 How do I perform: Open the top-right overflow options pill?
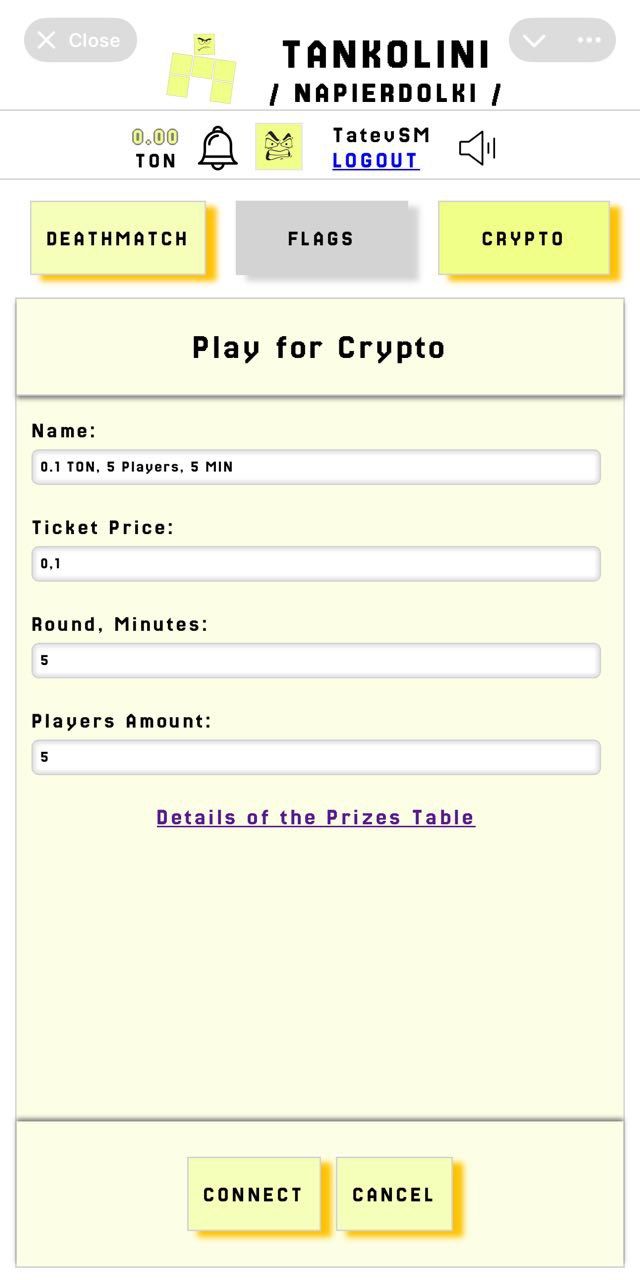589,40
